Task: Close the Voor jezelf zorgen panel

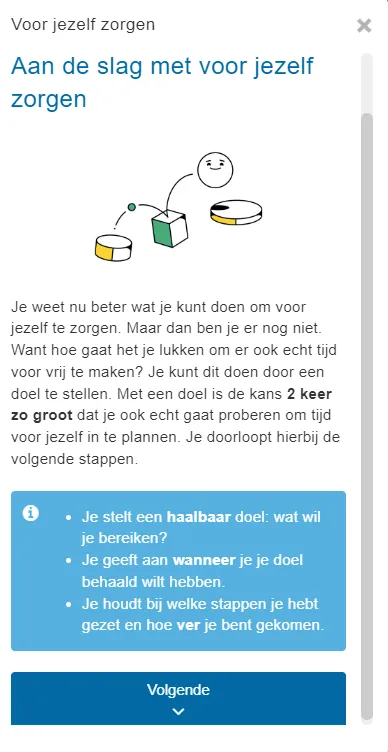Action: point(364,25)
